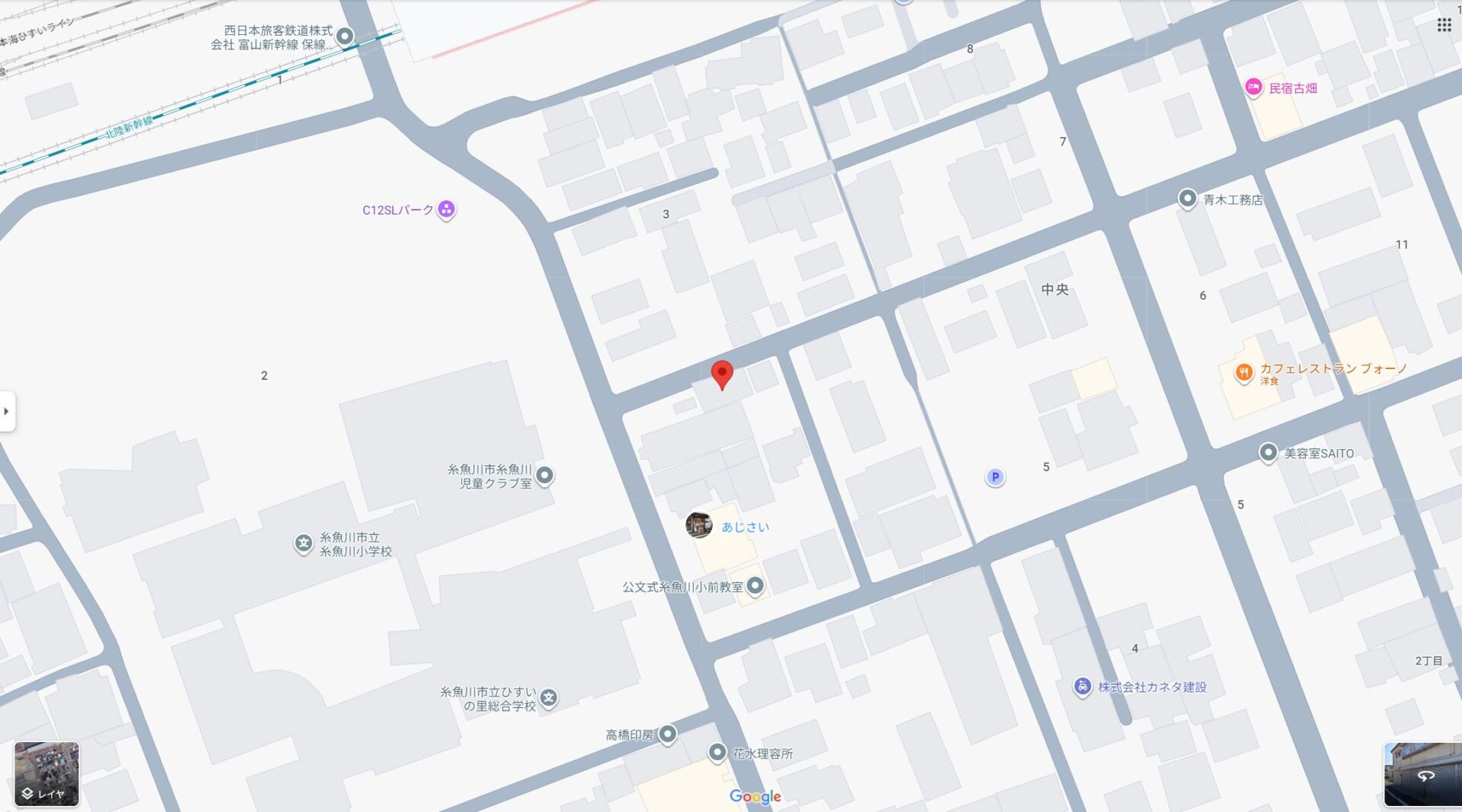Screen dimensions: 1462x812
Task: Open 西日本旅客鉄道株式会社 marker
Action: (344, 36)
